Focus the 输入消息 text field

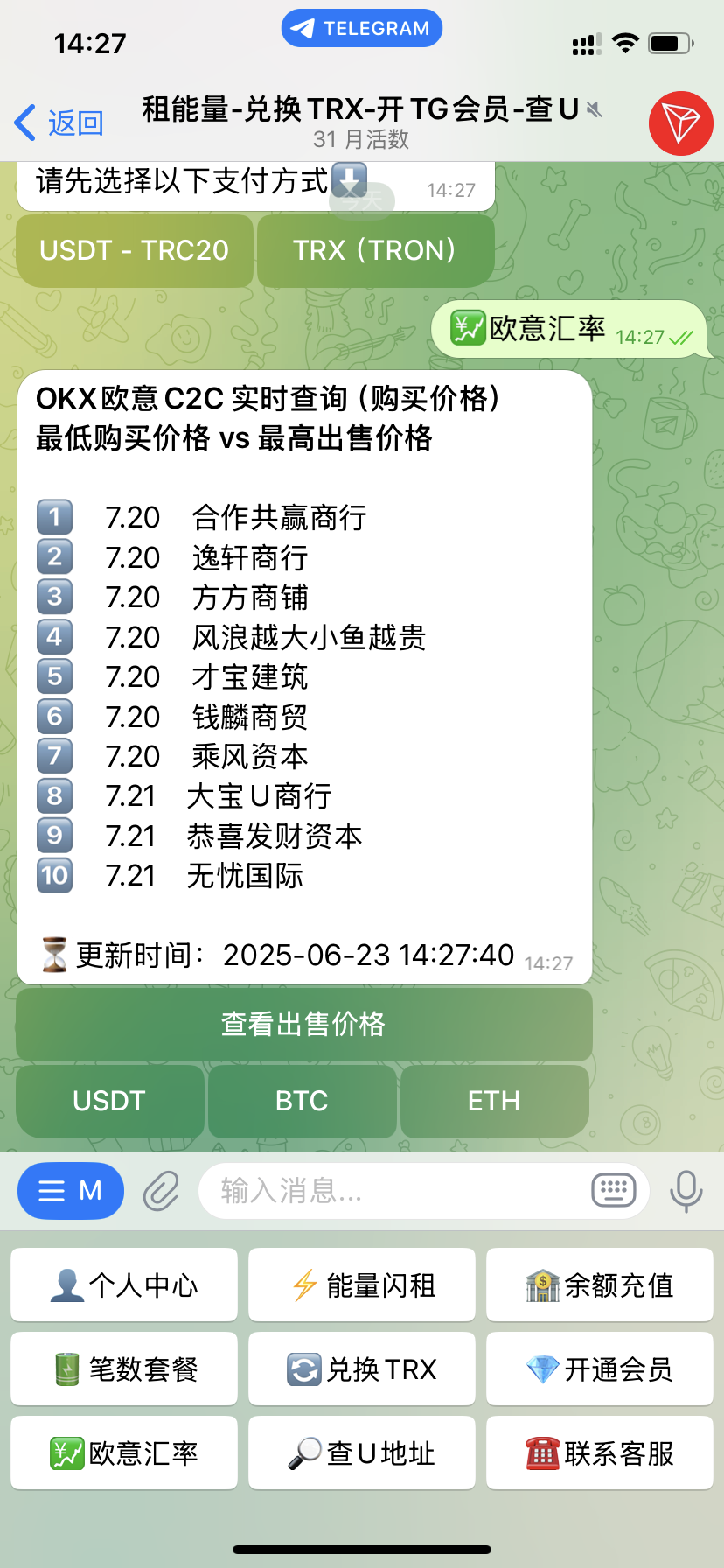(393, 1191)
